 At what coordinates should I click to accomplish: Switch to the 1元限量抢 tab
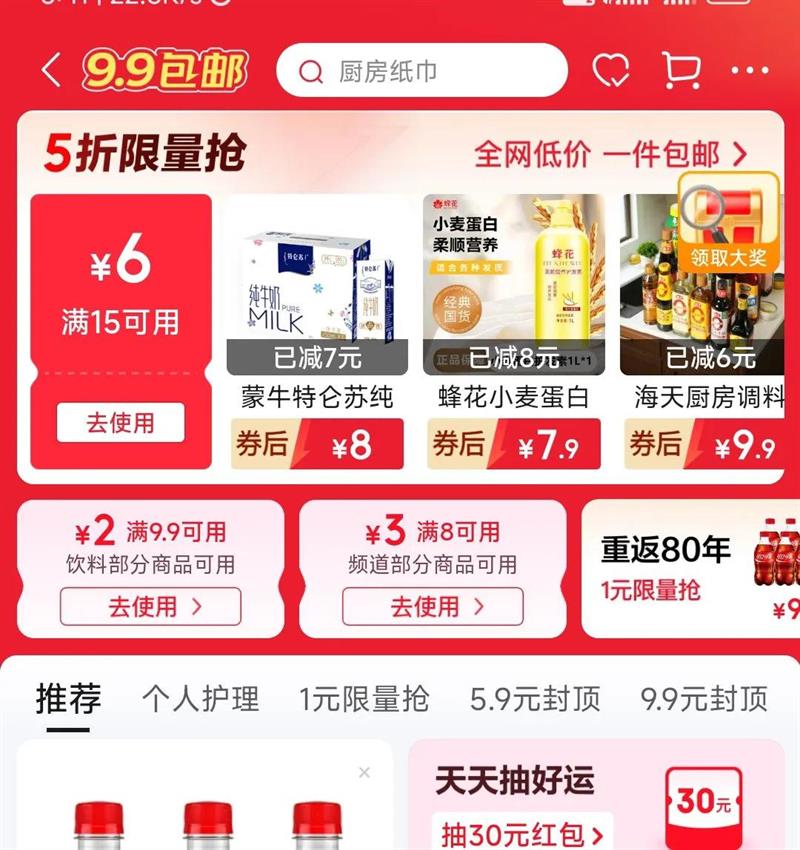(x=364, y=699)
